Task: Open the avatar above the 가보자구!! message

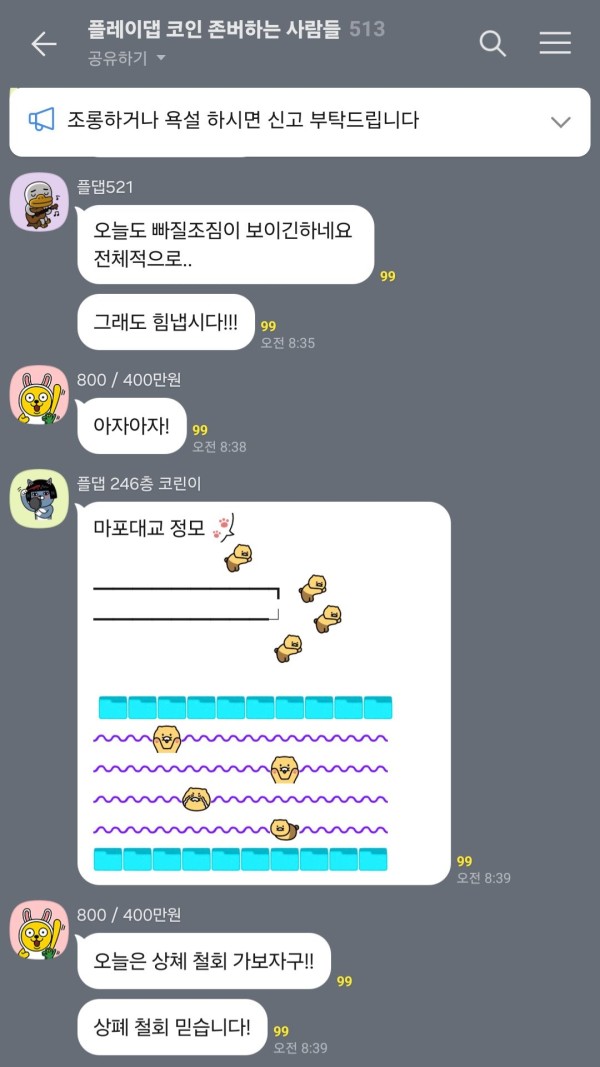Action: [39, 930]
